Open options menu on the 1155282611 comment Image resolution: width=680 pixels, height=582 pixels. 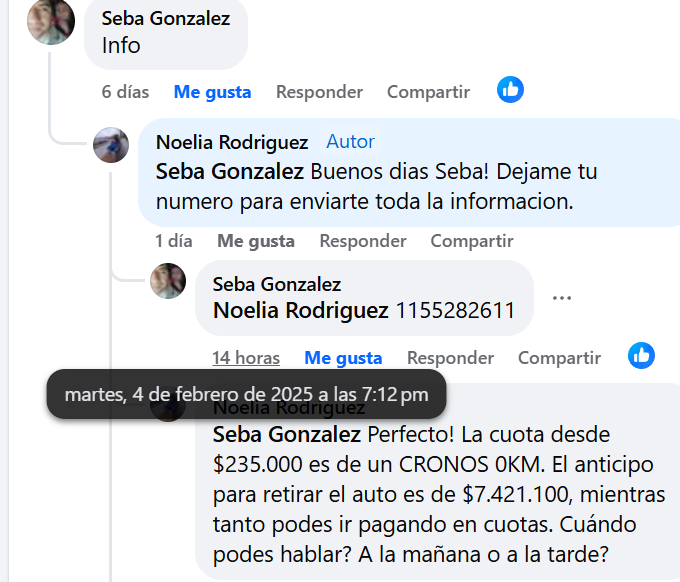pos(562,298)
